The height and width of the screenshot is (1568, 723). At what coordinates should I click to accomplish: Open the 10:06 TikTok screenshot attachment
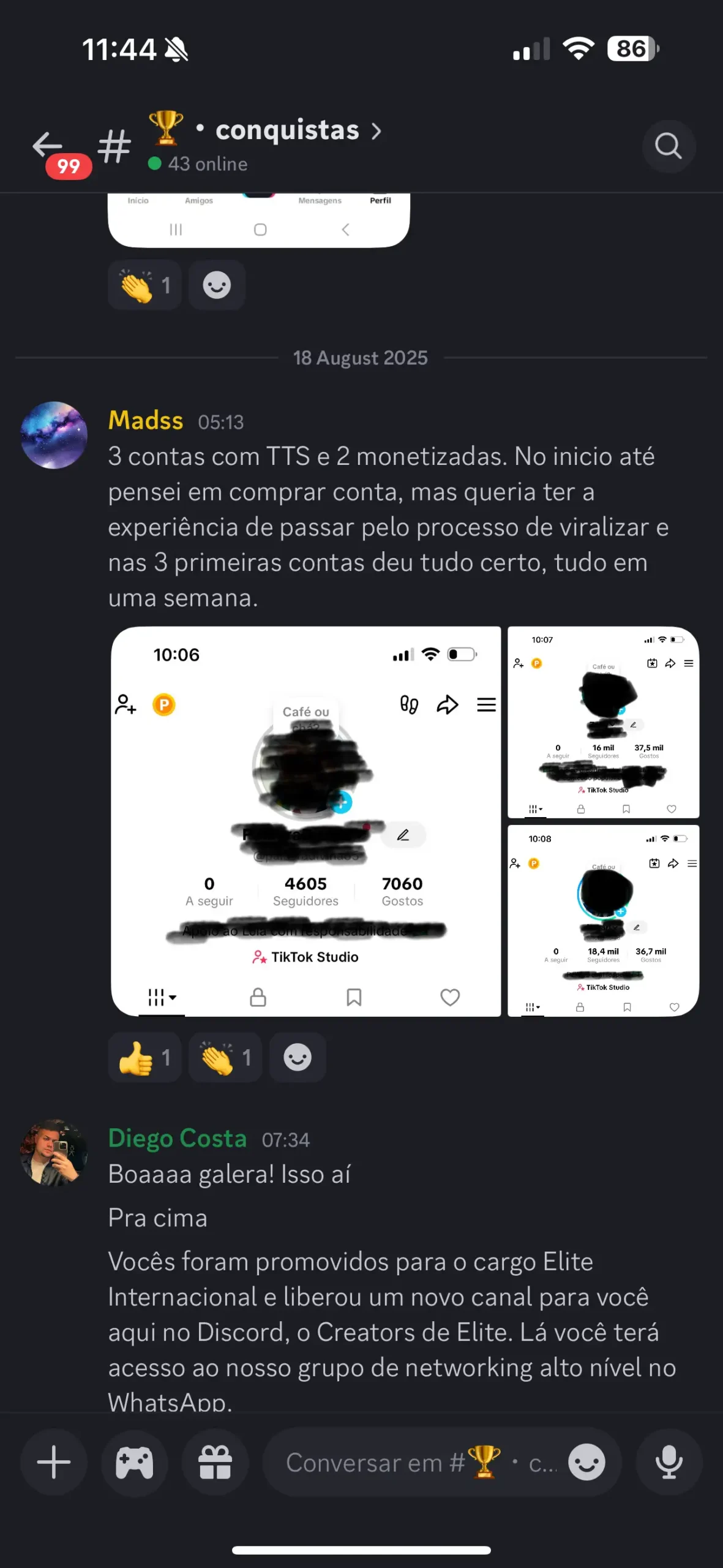305,821
